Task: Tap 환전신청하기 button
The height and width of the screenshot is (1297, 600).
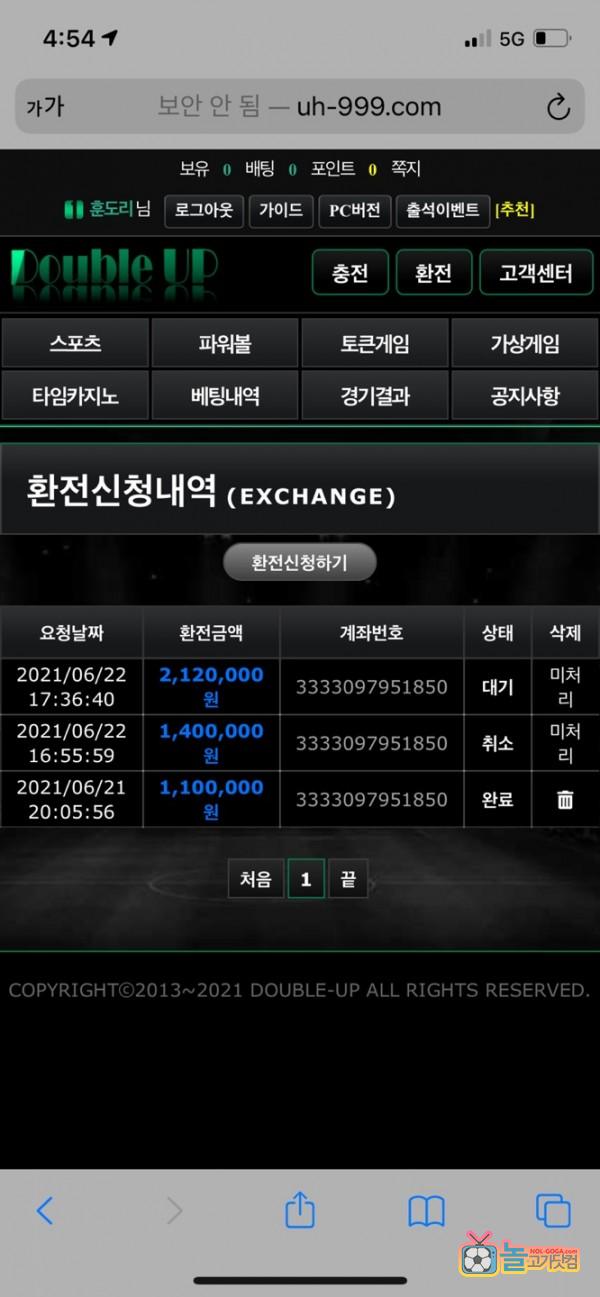Action: (299, 563)
